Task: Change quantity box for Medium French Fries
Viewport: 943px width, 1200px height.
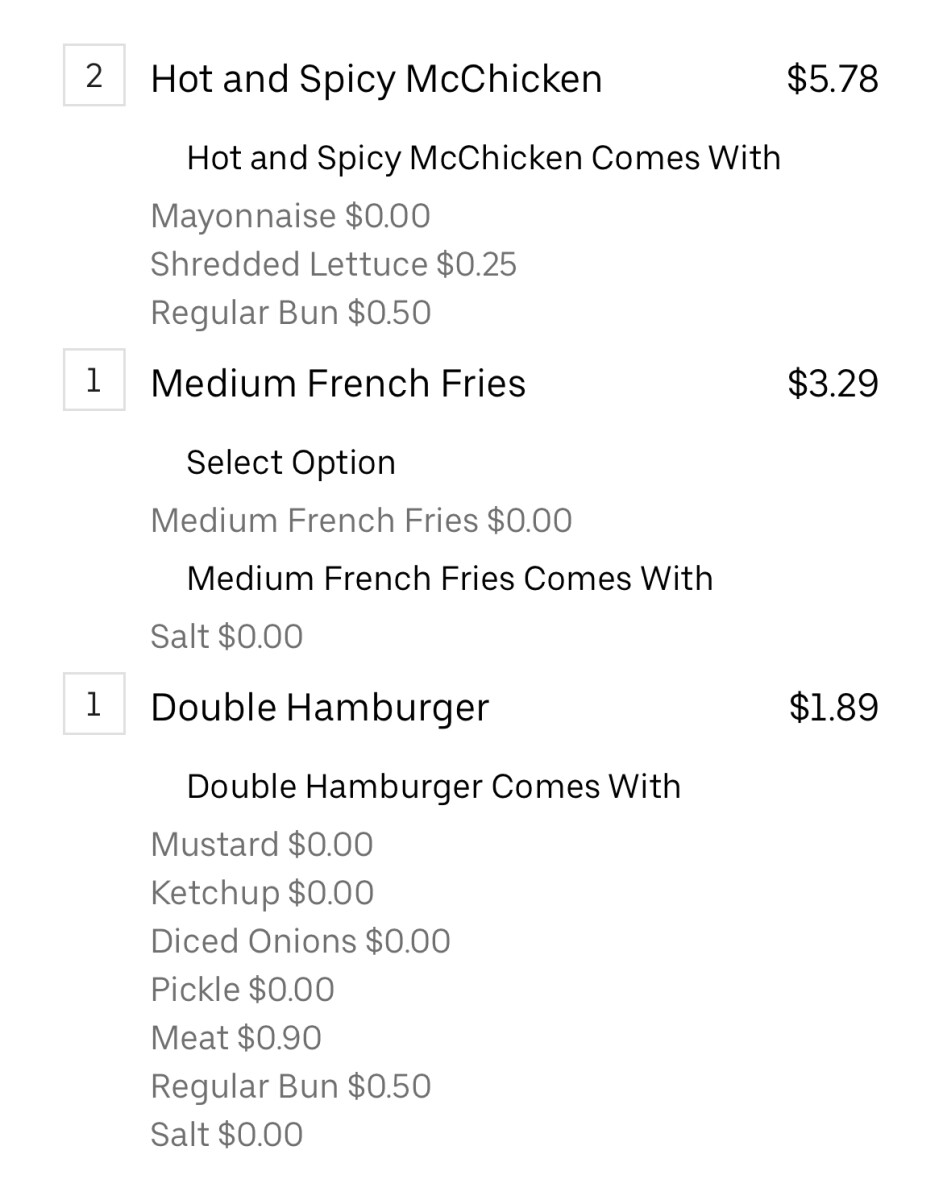Action: pos(94,380)
